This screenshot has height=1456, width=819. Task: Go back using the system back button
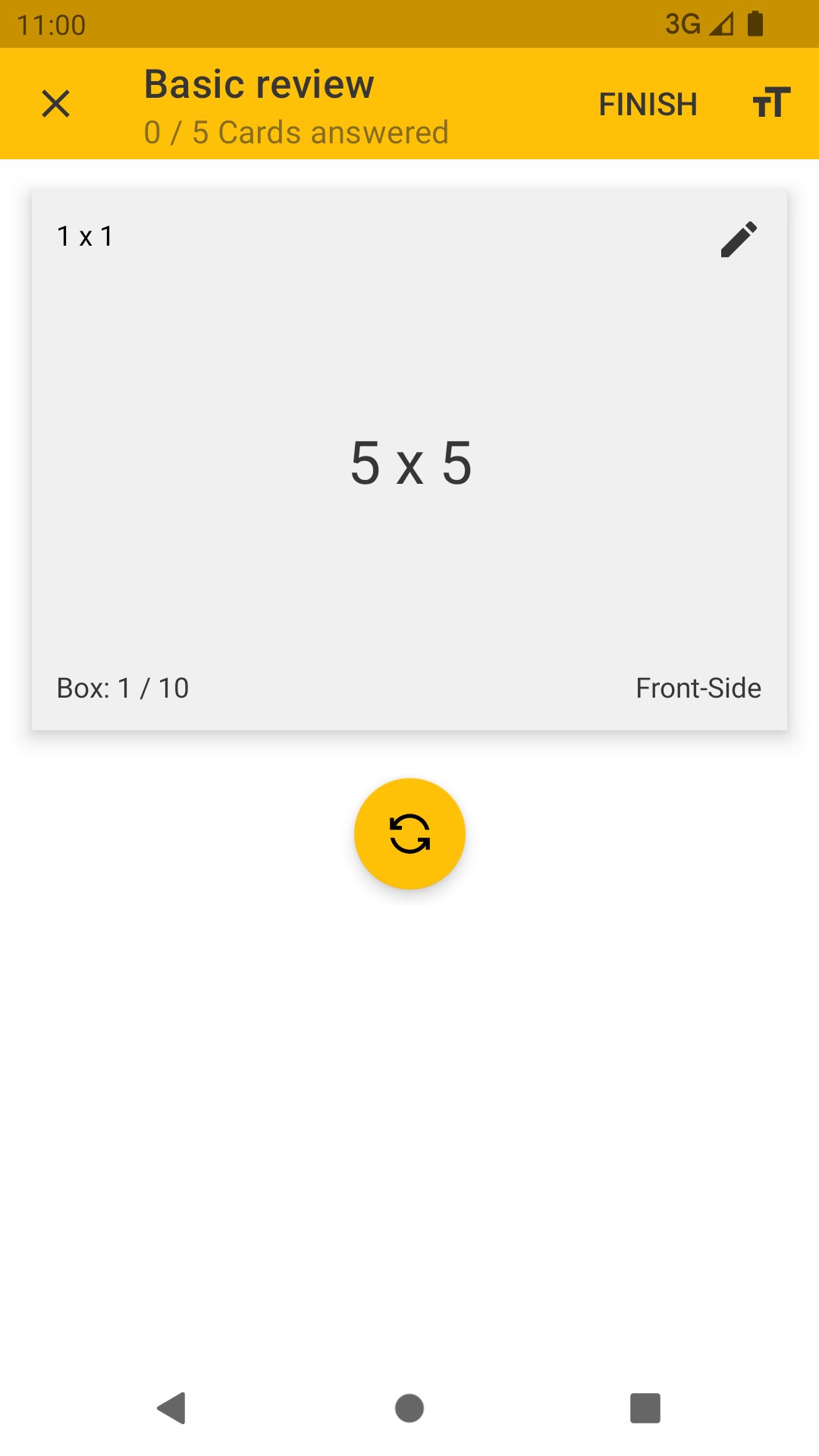(172, 1408)
